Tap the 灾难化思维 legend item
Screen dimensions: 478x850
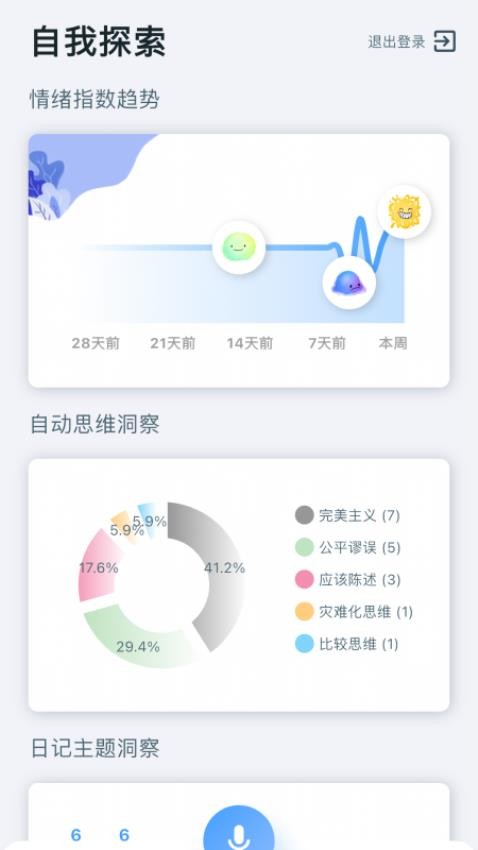tap(354, 612)
